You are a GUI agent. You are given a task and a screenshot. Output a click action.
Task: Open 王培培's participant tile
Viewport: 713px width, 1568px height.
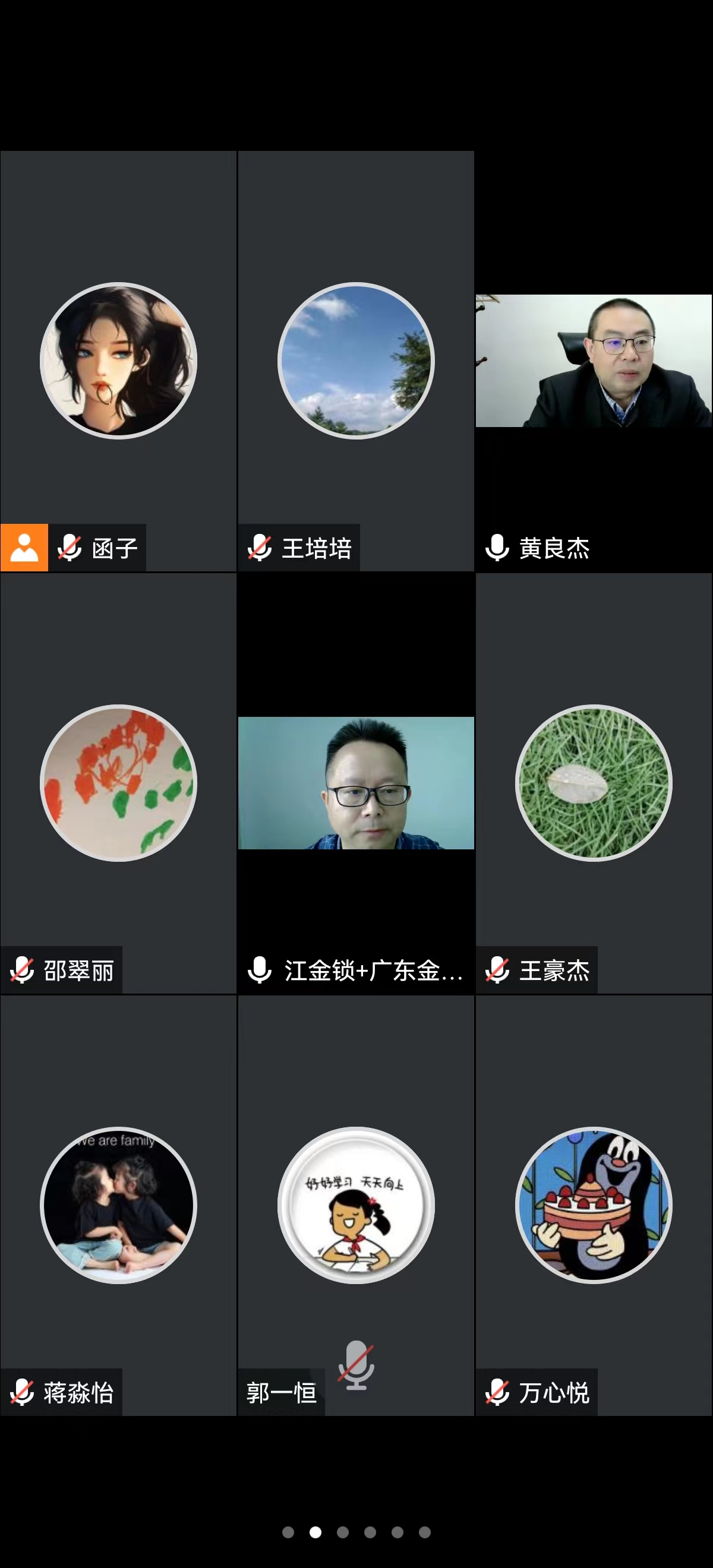click(355, 361)
